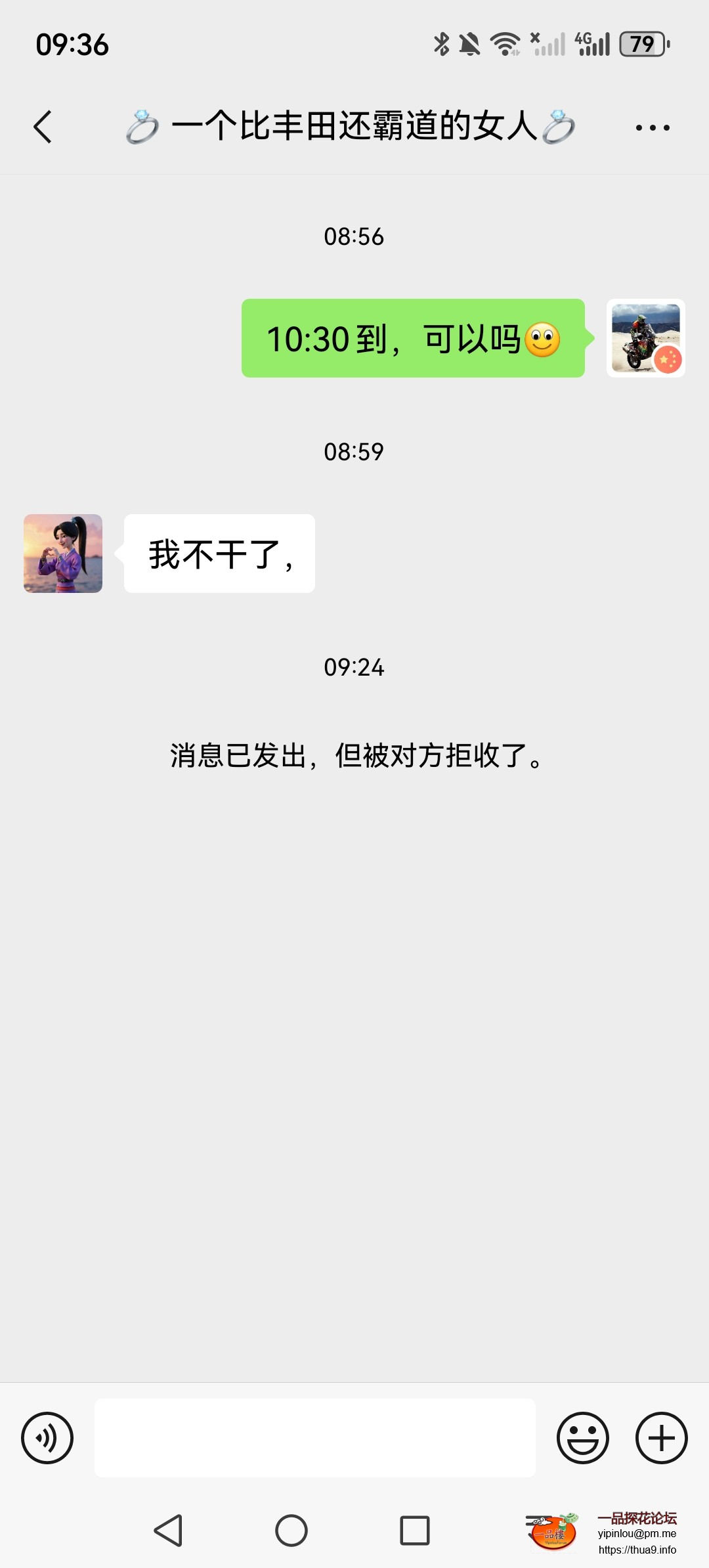Tap the battery indicator showing 79
This screenshot has width=709, height=1568.
click(642, 43)
